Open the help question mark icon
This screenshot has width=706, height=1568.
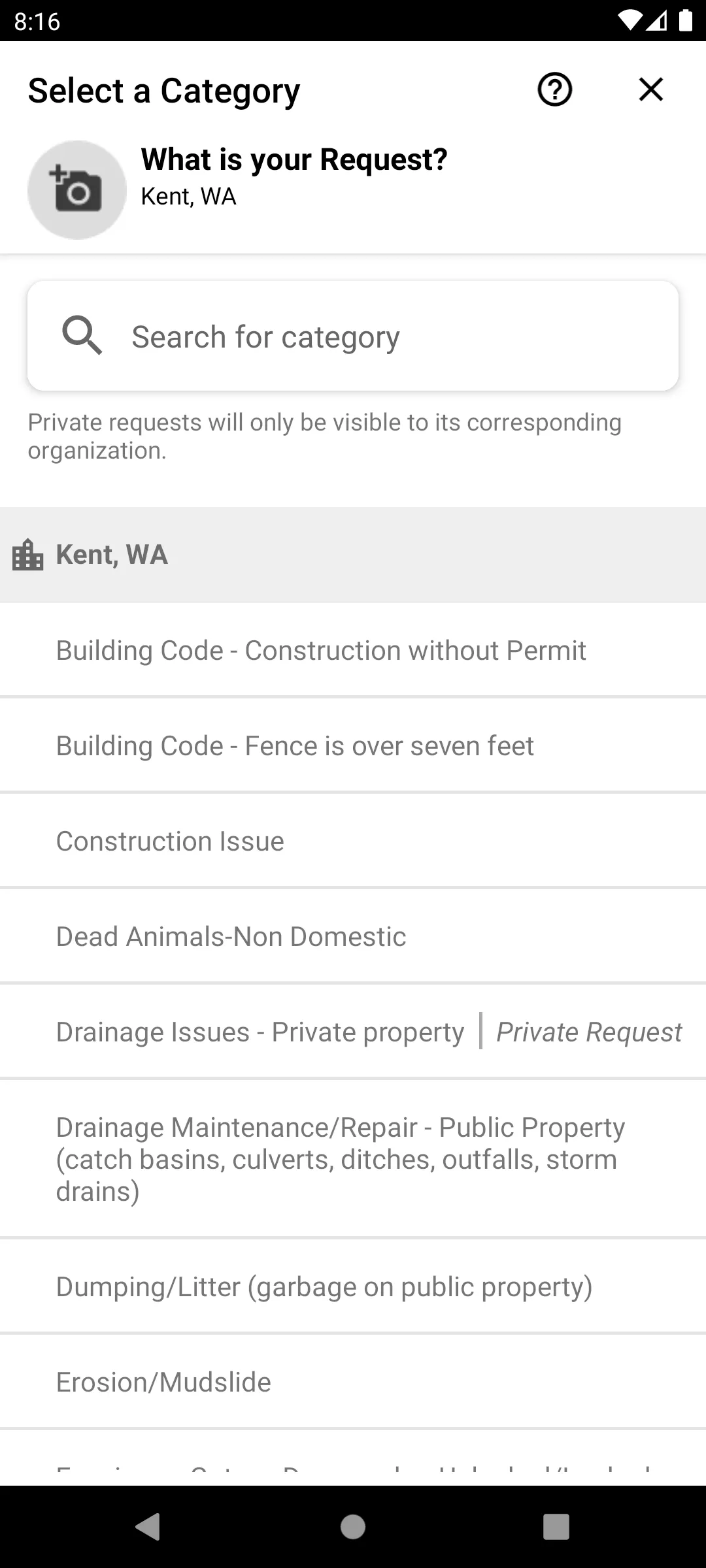[x=554, y=90]
